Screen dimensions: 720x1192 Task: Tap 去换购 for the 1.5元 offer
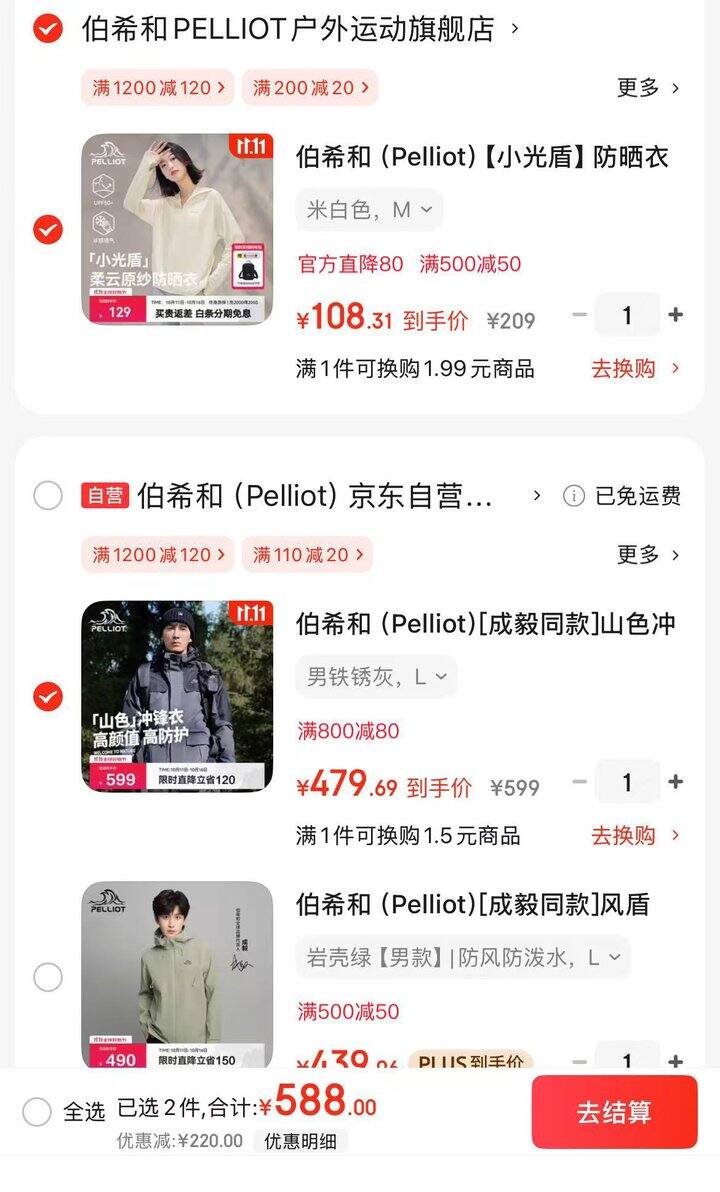(635, 835)
